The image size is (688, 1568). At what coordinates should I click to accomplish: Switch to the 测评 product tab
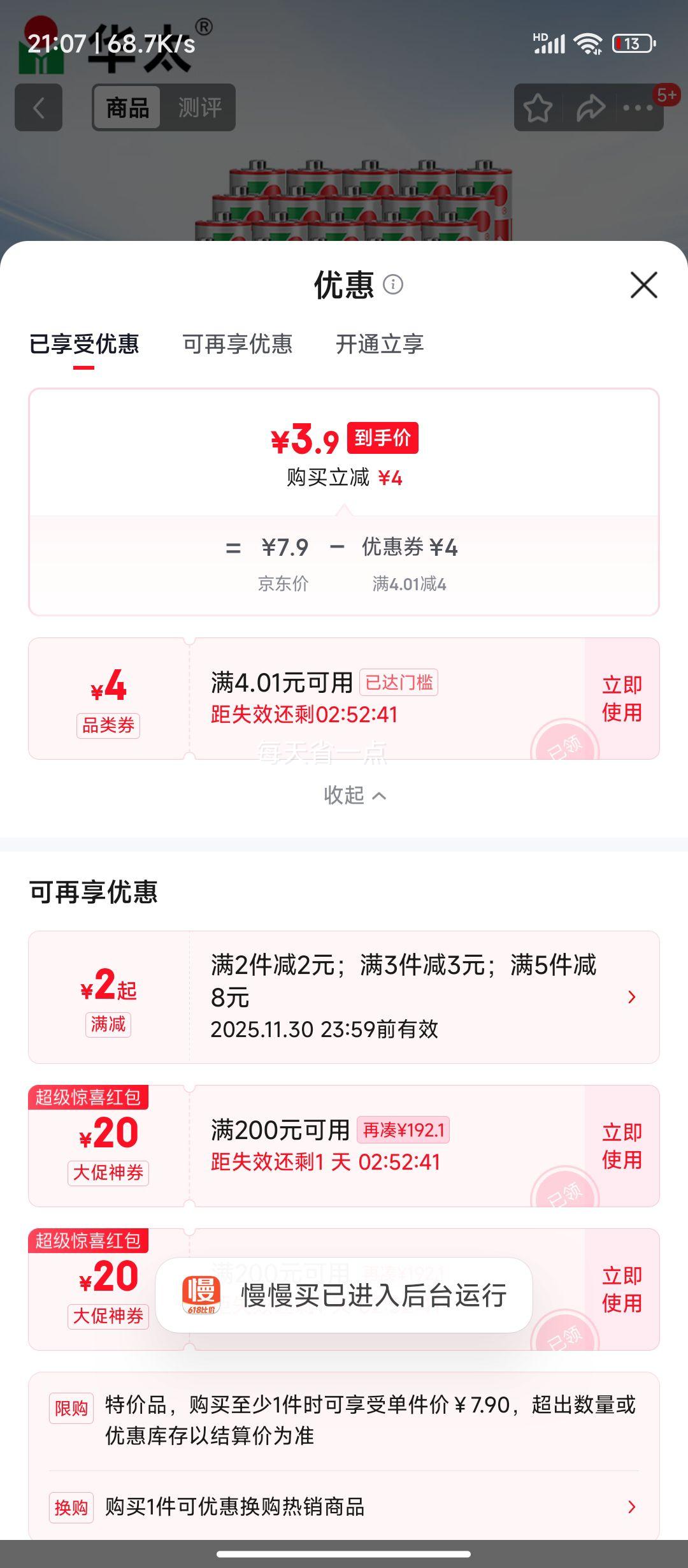click(199, 108)
